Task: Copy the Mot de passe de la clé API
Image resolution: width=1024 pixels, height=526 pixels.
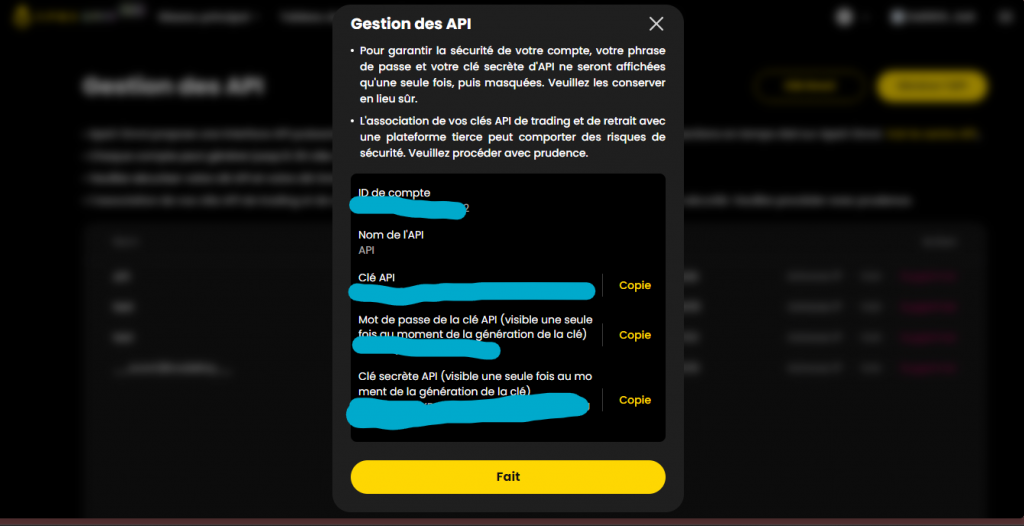Action: click(x=634, y=335)
